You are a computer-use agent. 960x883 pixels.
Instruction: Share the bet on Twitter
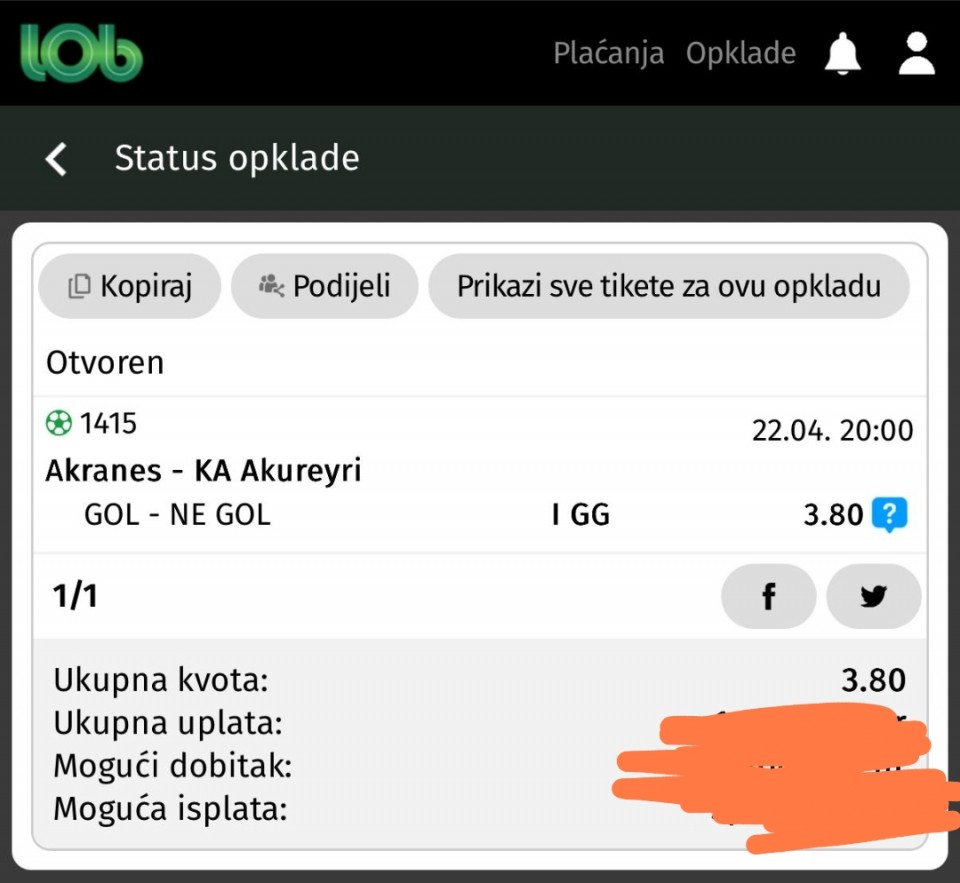point(873,597)
